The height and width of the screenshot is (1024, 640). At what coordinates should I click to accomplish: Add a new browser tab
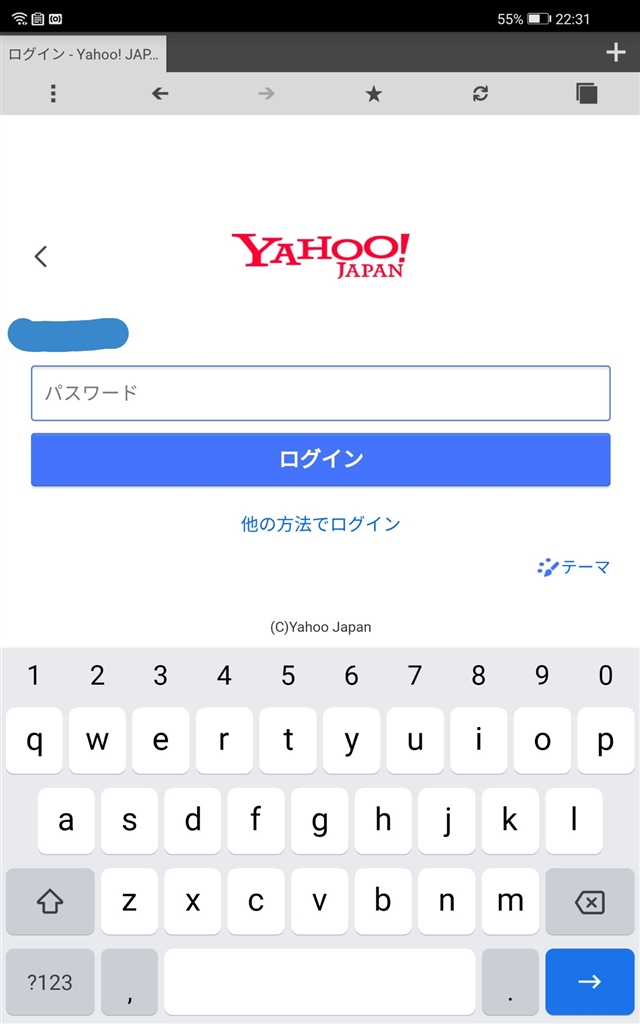pos(615,53)
